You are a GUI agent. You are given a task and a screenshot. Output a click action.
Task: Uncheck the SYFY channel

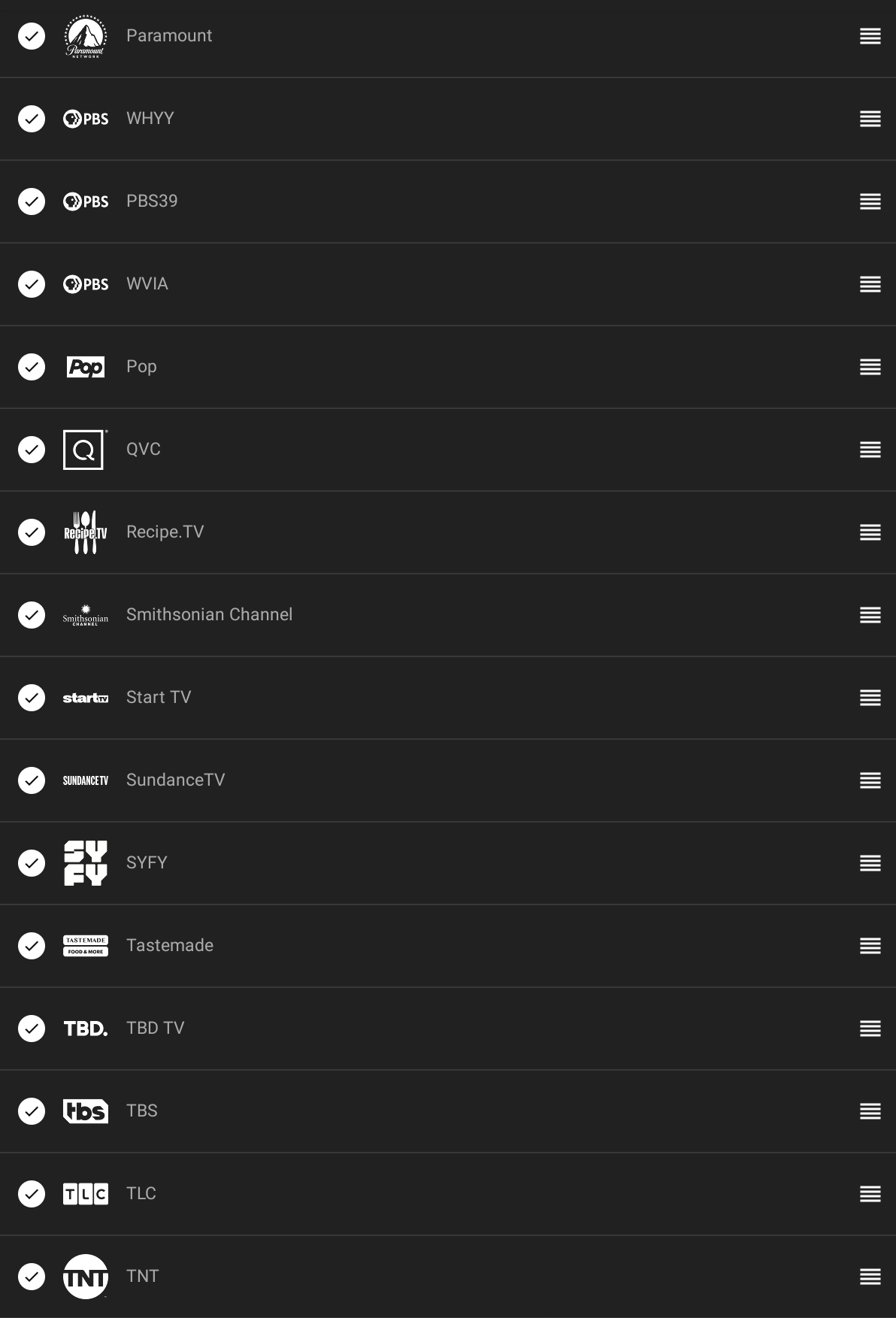point(32,863)
